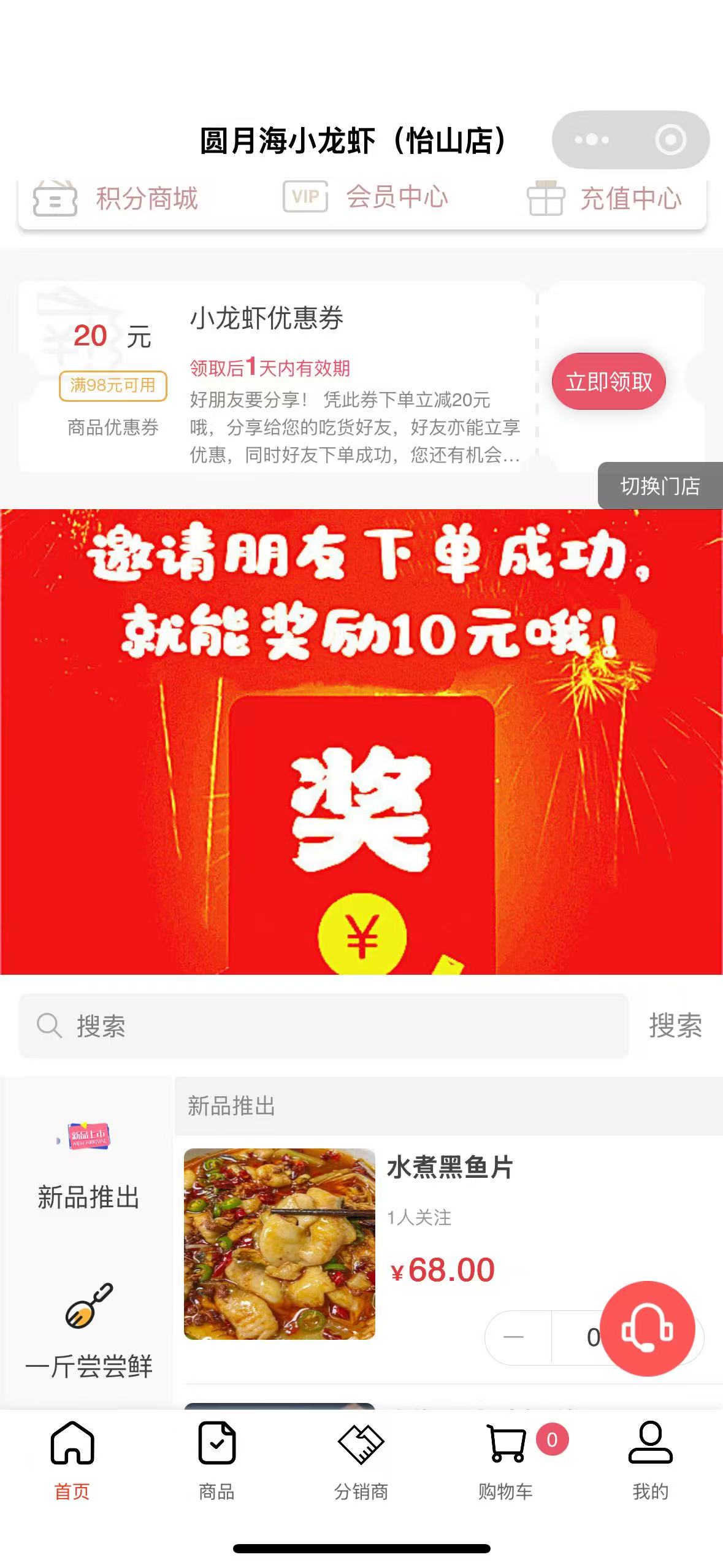
Task: Tap 切换门店 to switch store
Action: pos(660,486)
